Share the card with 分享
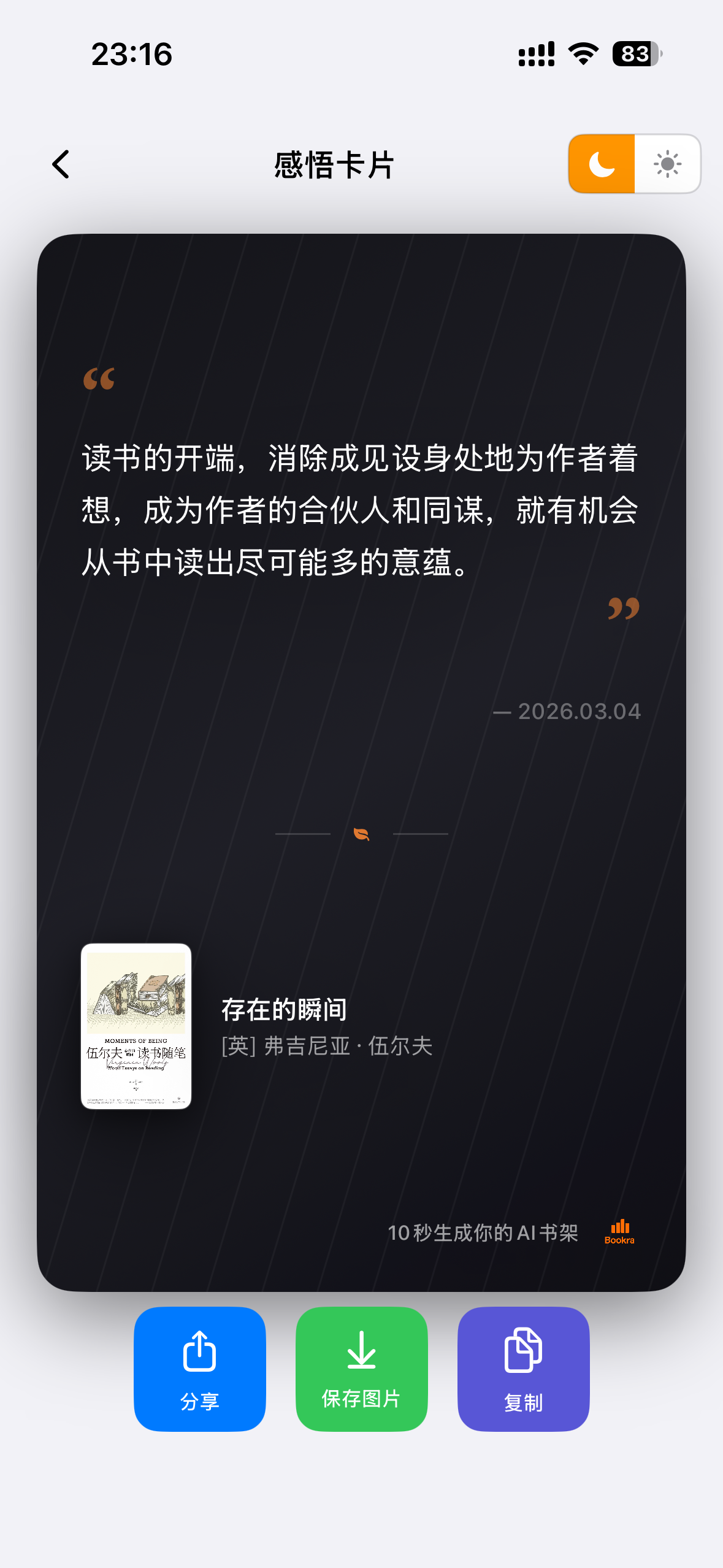 200,1369
